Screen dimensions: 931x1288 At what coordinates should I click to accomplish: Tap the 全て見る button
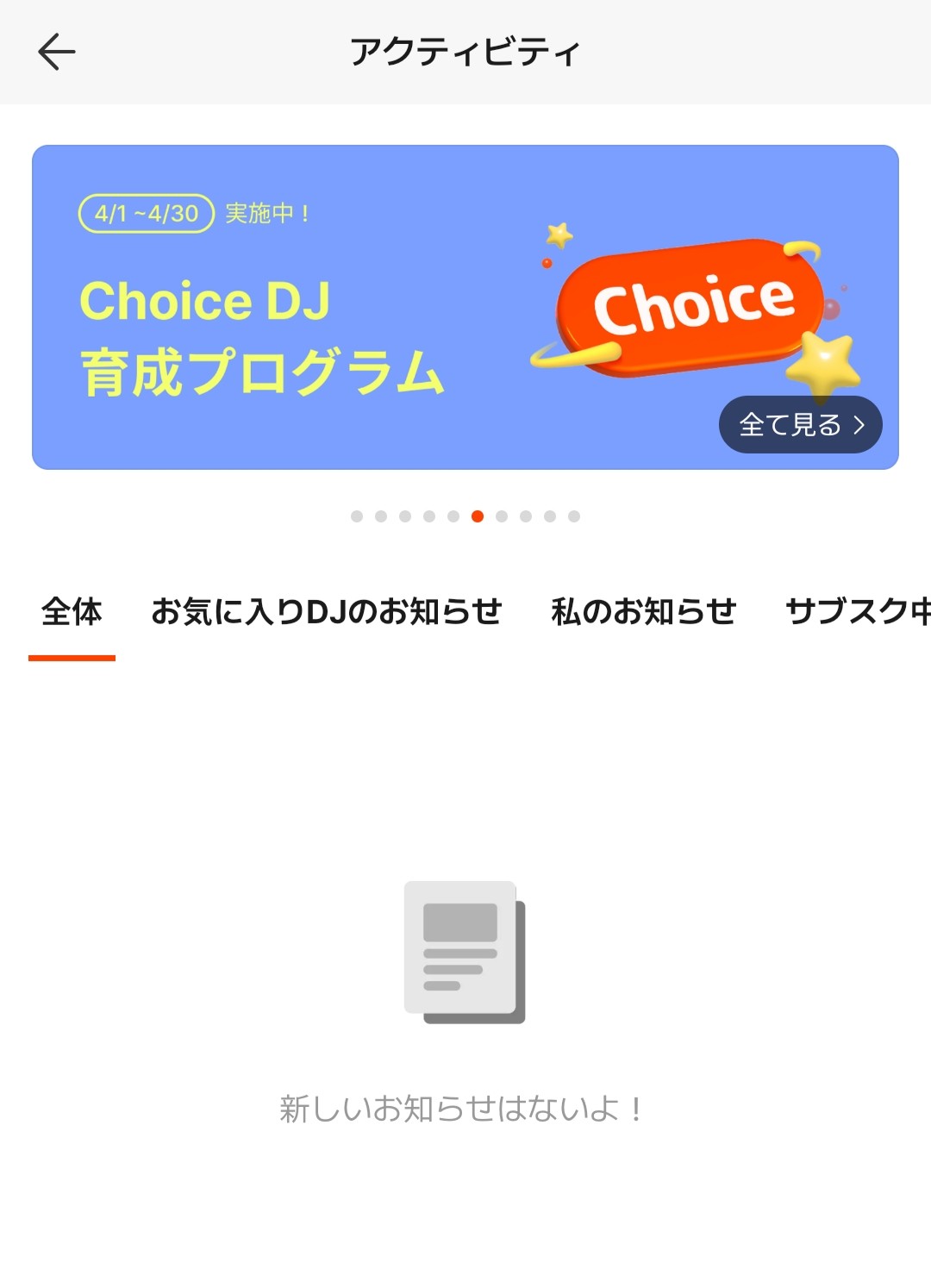800,424
